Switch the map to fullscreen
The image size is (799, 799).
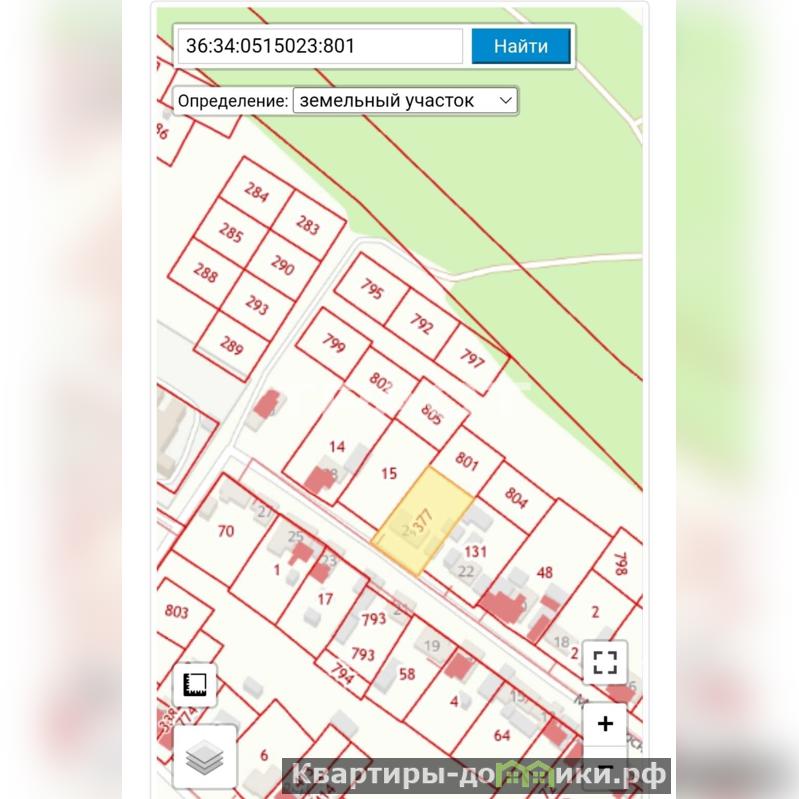tap(605, 662)
